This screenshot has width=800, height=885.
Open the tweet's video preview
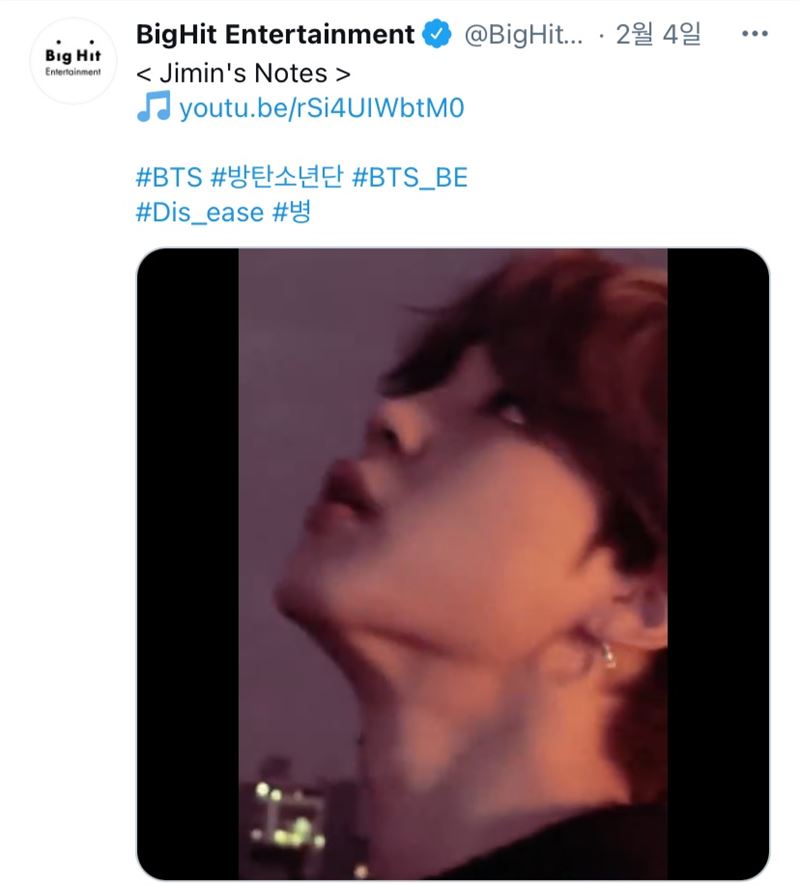click(452, 564)
